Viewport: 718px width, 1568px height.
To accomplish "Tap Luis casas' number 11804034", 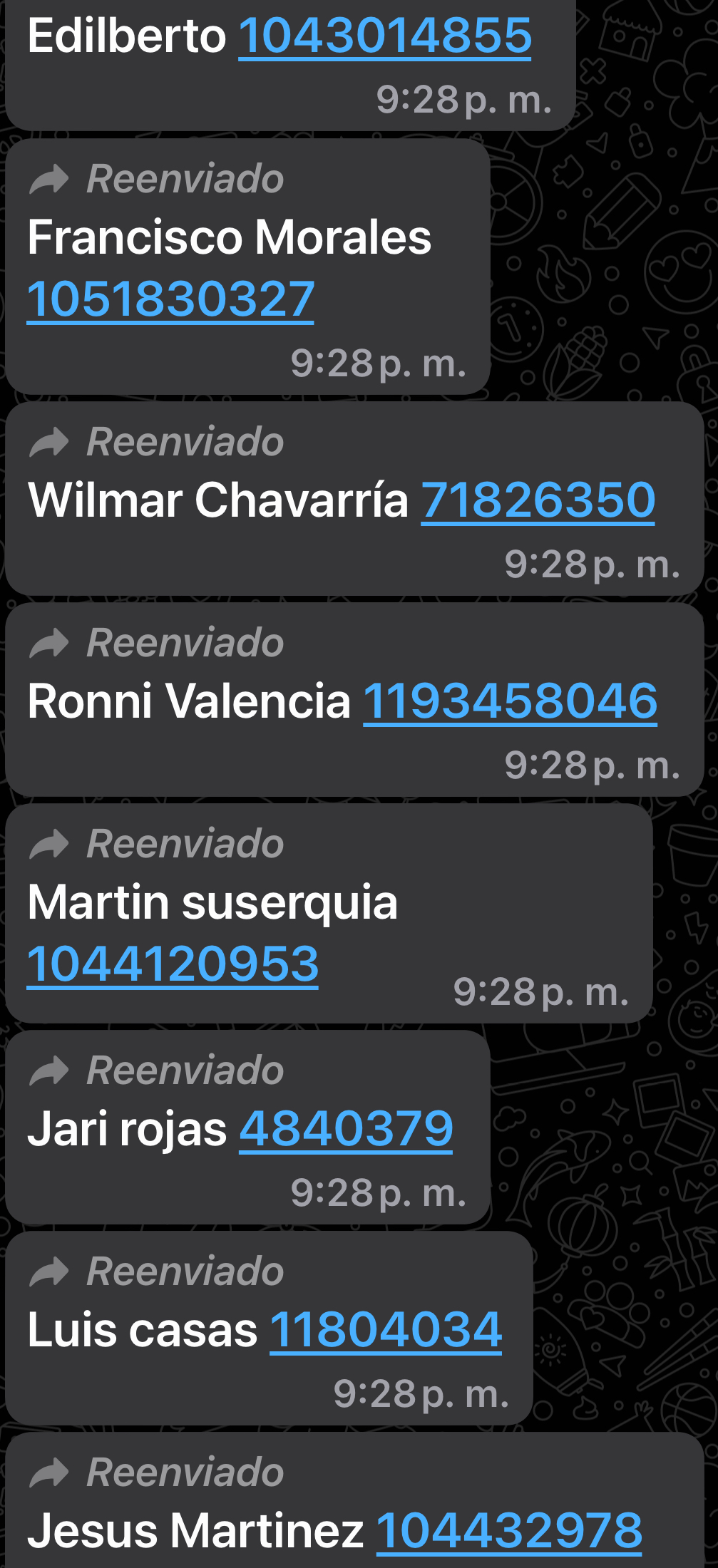I will pos(386,1330).
